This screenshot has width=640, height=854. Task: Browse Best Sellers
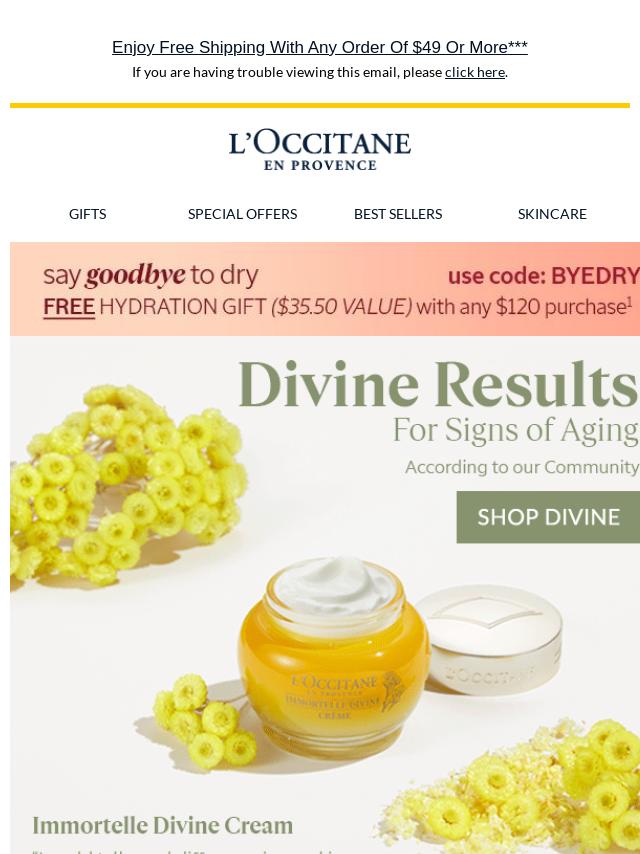pyautogui.click(x=397, y=214)
